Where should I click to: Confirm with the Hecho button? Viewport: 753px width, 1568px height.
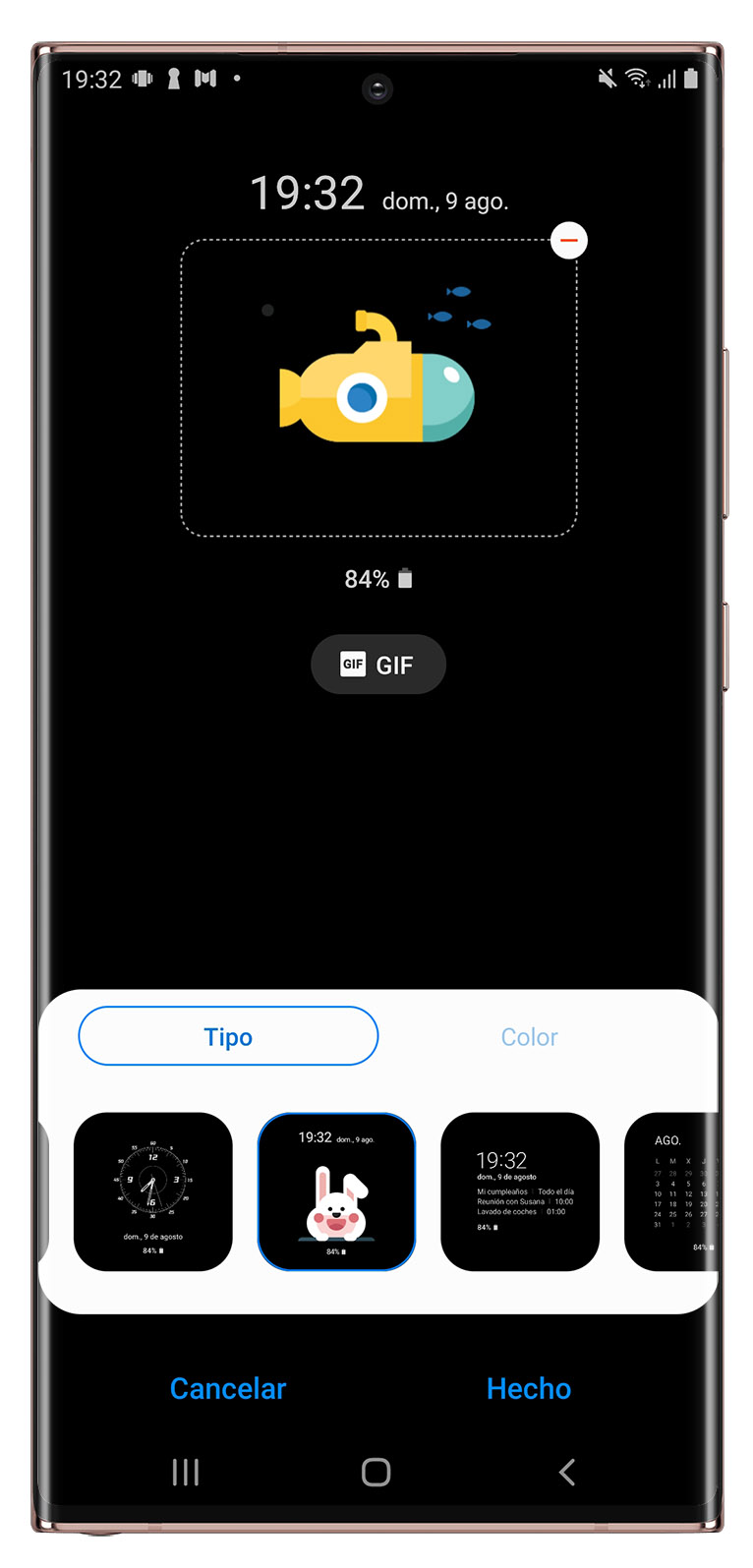tap(529, 1388)
